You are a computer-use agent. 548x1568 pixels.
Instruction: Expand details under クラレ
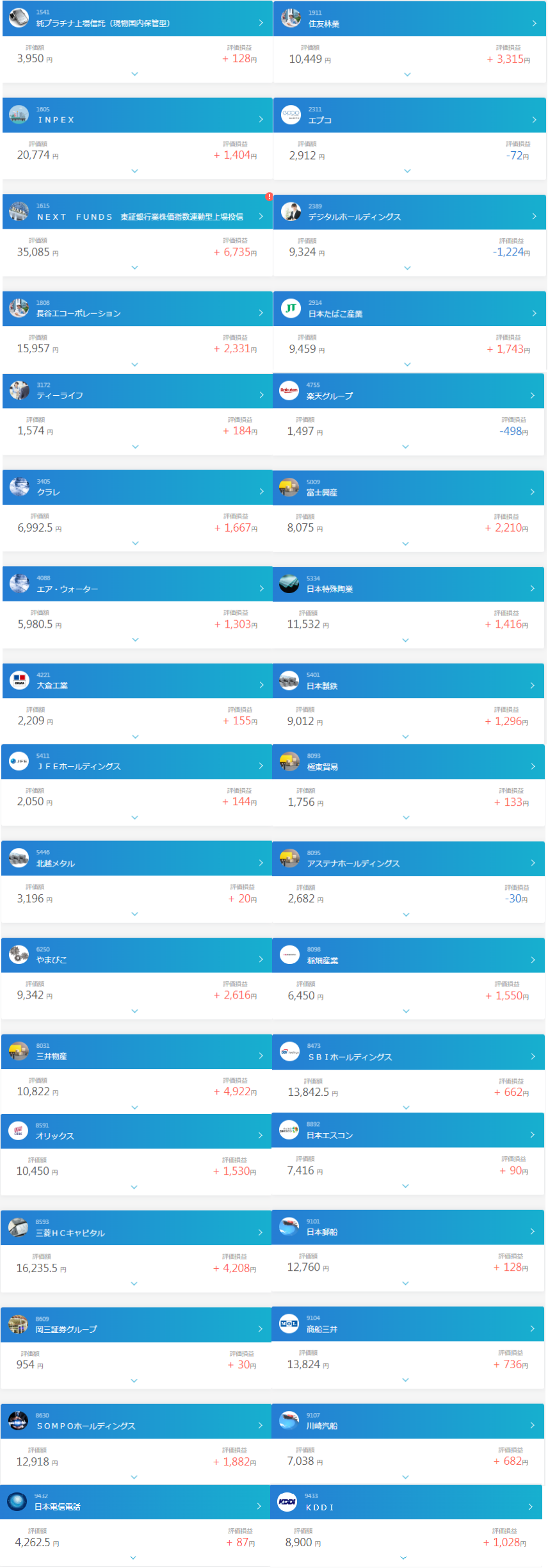pos(135,543)
